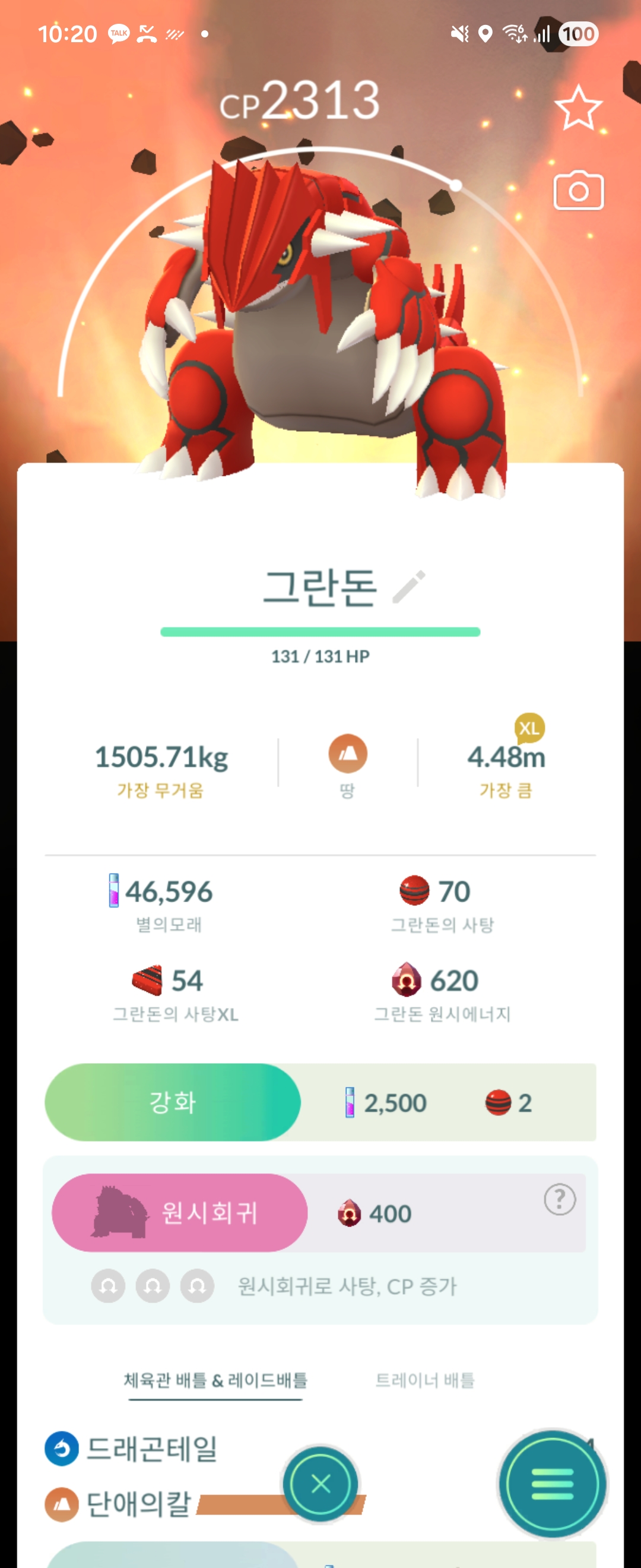Close the Pokémon detail screen

pos(320,1484)
